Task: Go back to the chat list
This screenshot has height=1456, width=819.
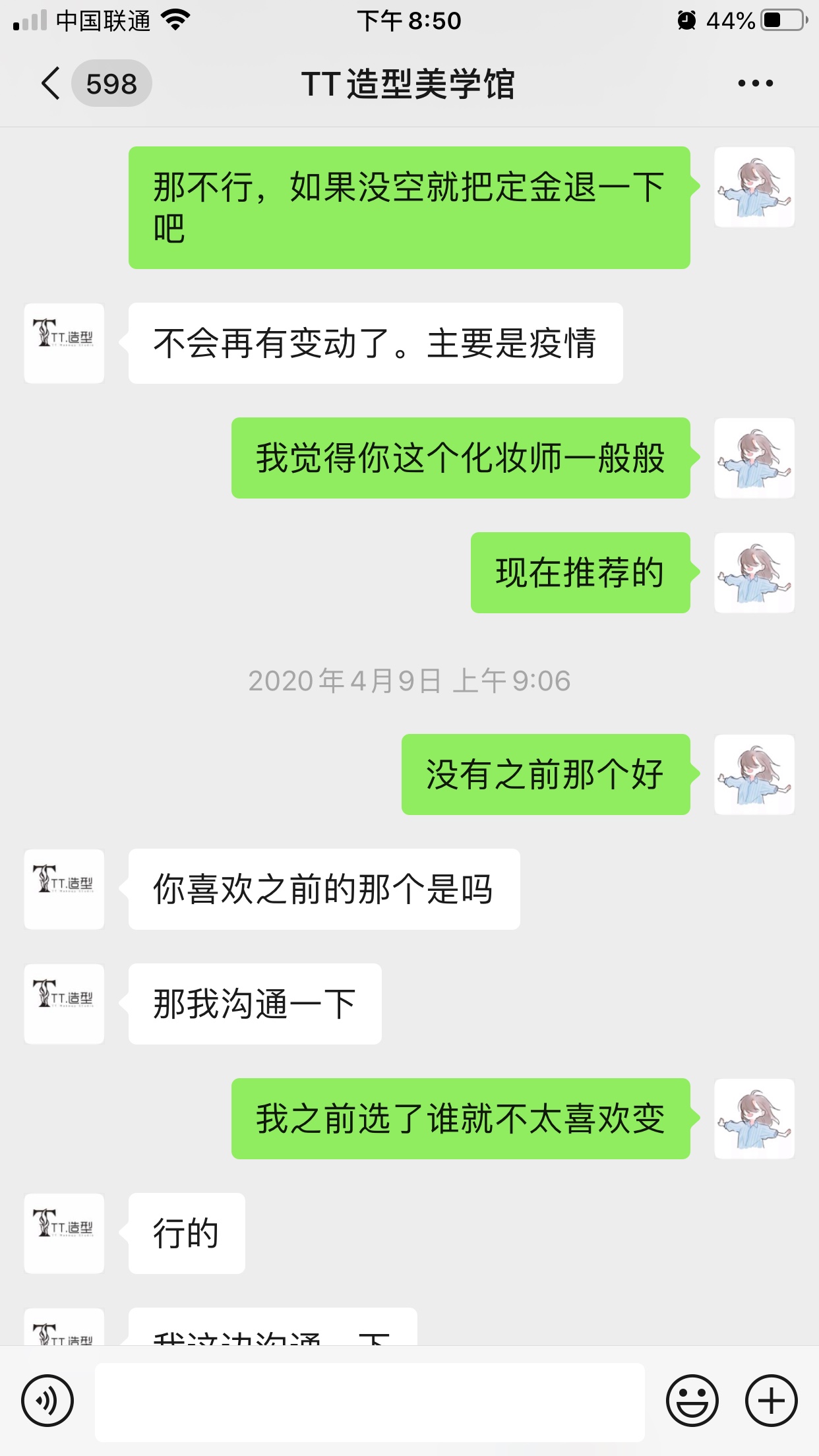Action: [51, 84]
